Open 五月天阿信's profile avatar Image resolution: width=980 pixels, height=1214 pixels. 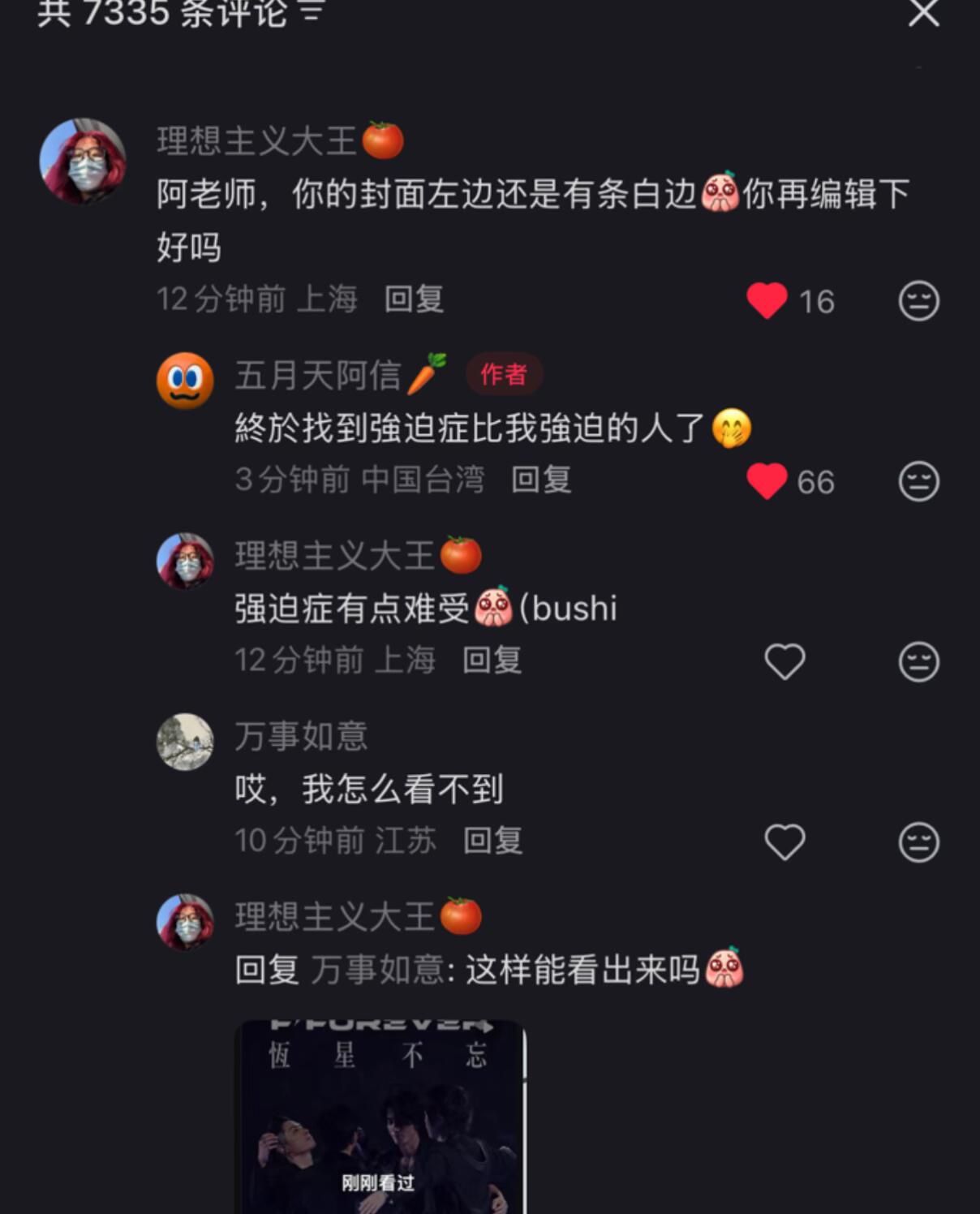(184, 377)
